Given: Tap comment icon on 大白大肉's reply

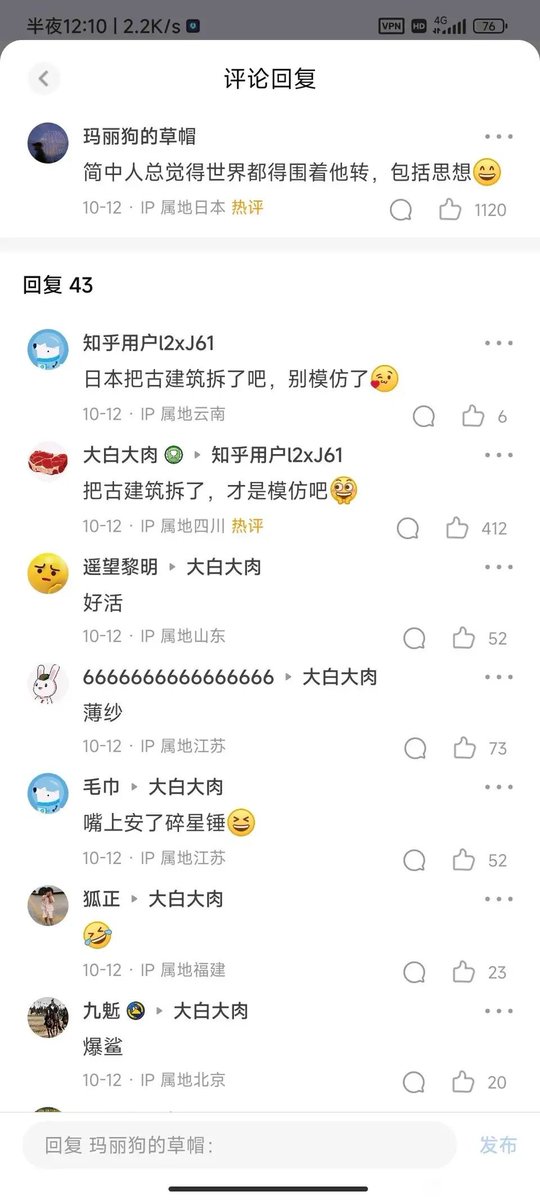Looking at the screenshot, I should tap(408, 528).
